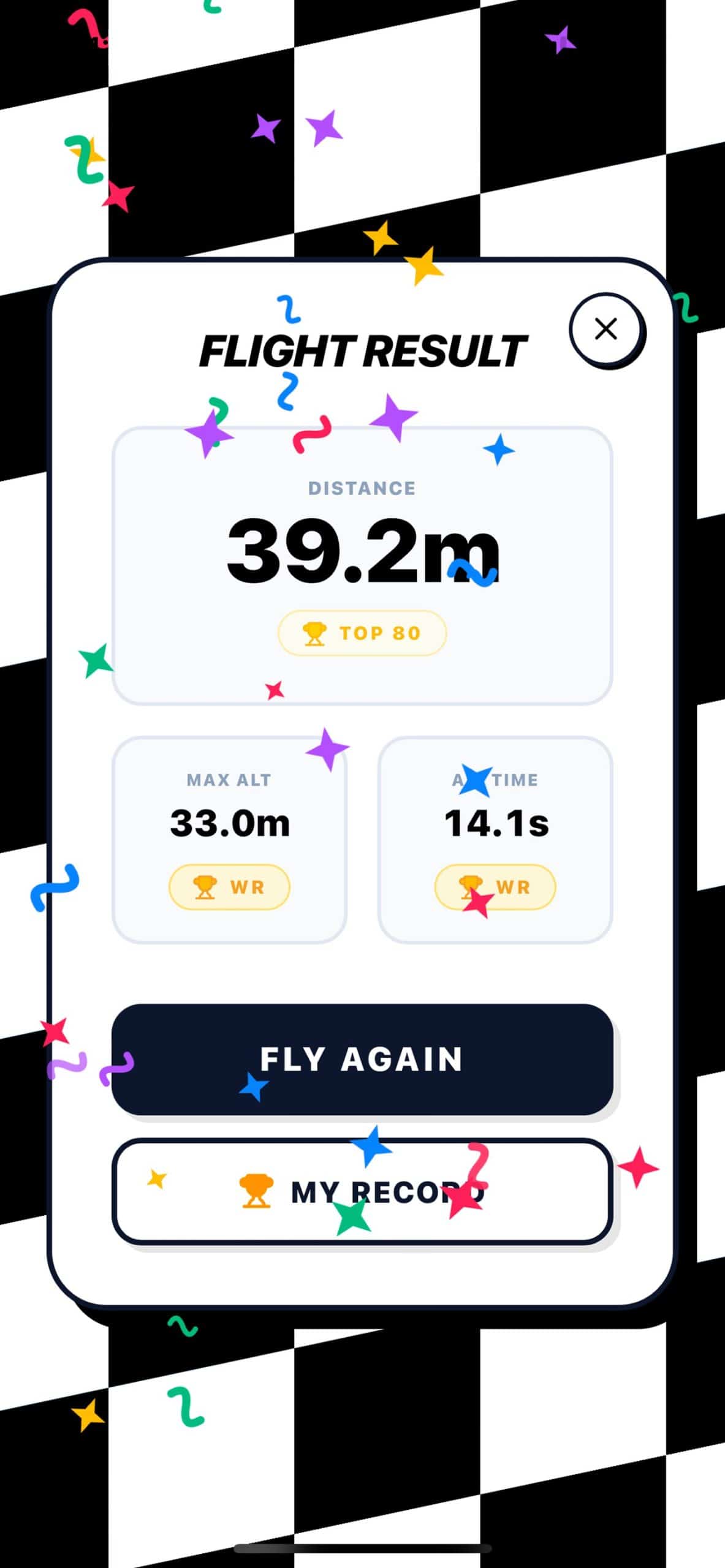The width and height of the screenshot is (725, 1568).
Task: Select the TOP 80 ranking badge
Action: pyautogui.click(x=362, y=633)
